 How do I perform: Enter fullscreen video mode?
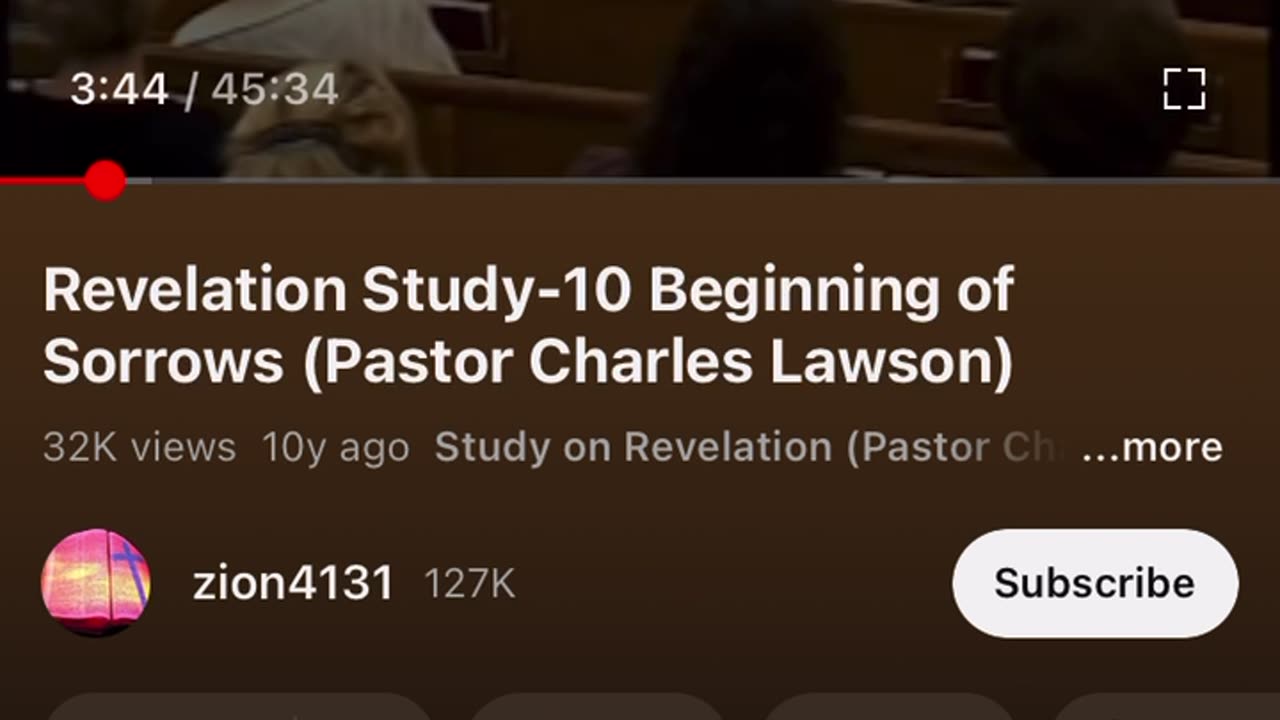1185,89
